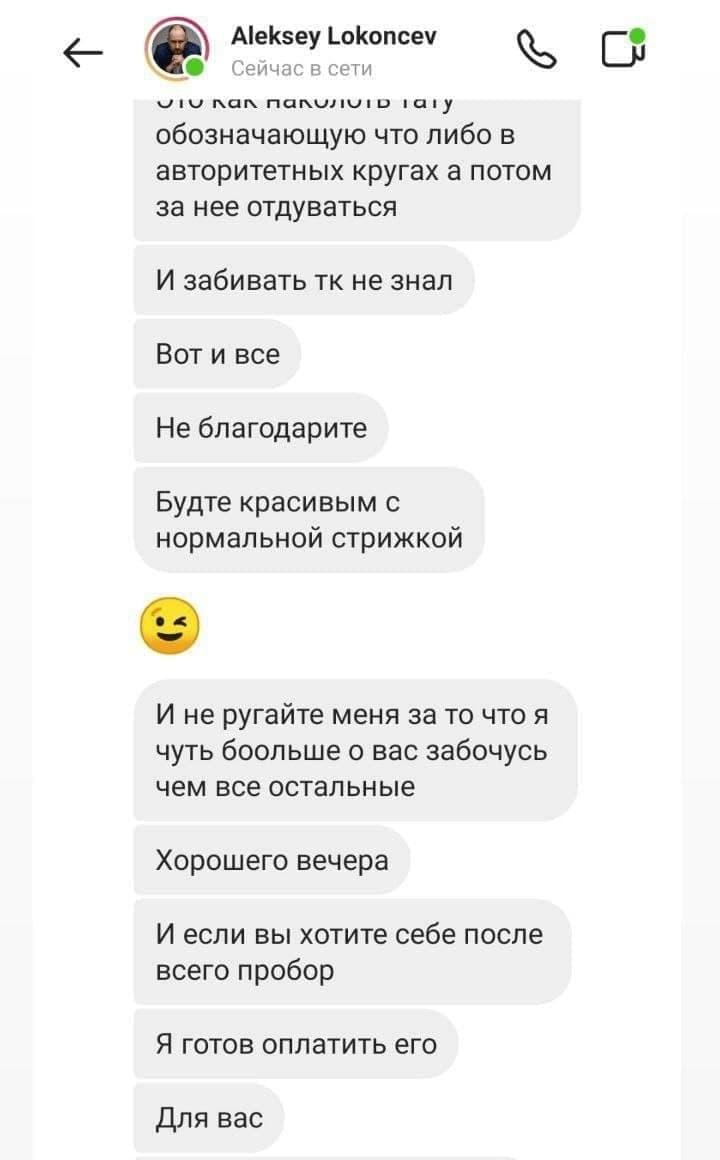The height and width of the screenshot is (1160, 720).
Task: Go back from the chat
Action: (x=84, y=52)
